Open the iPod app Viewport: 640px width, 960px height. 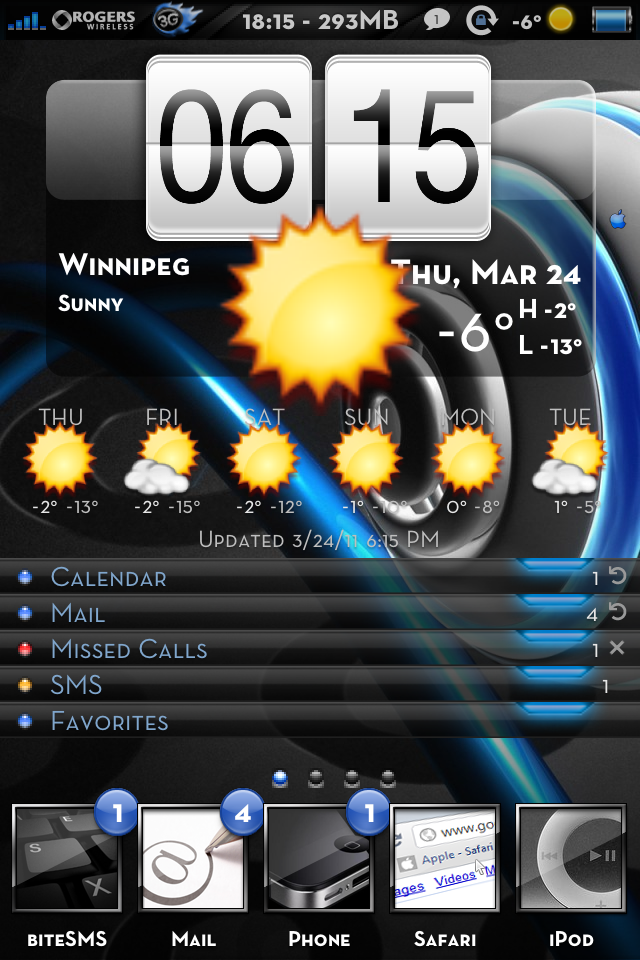[571, 858]
